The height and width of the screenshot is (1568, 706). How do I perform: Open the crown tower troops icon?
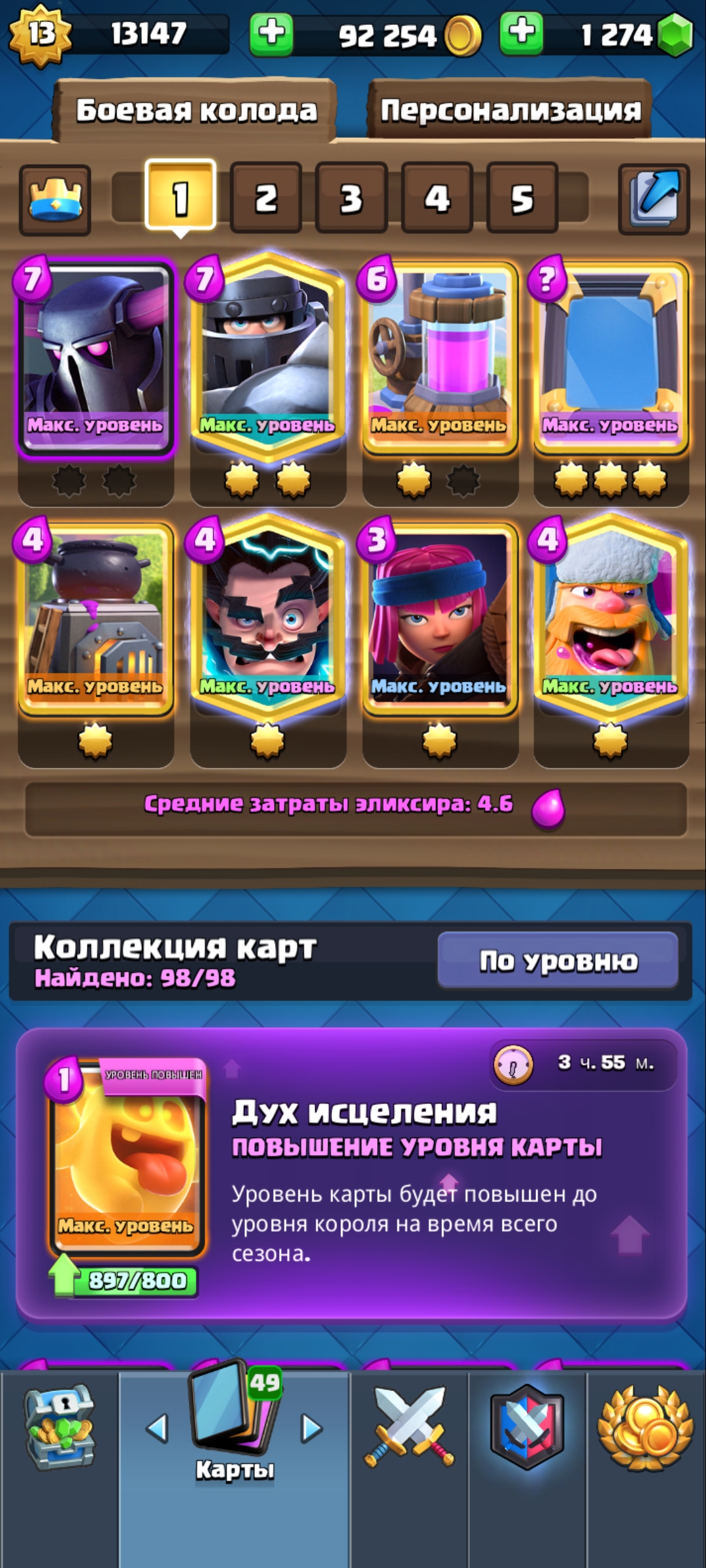point(55,199)
